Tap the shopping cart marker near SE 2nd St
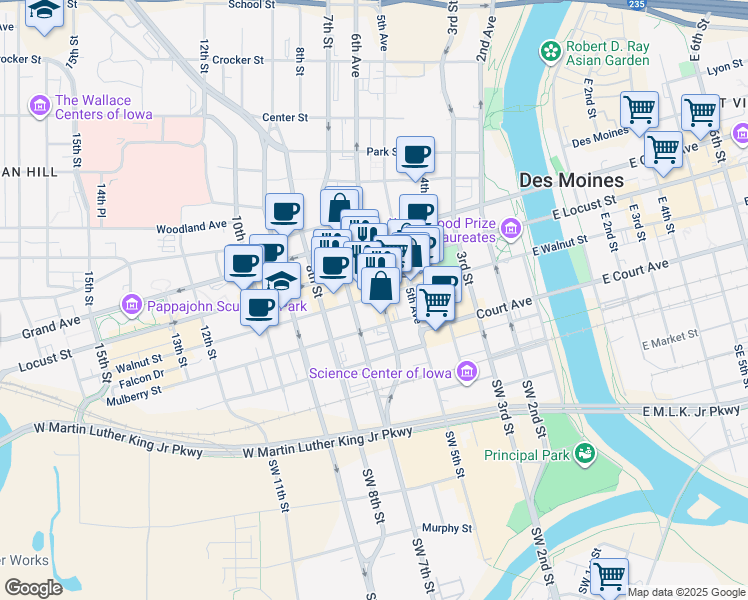Viewport: 748px width, 600px height. click(x=608, y=576)
